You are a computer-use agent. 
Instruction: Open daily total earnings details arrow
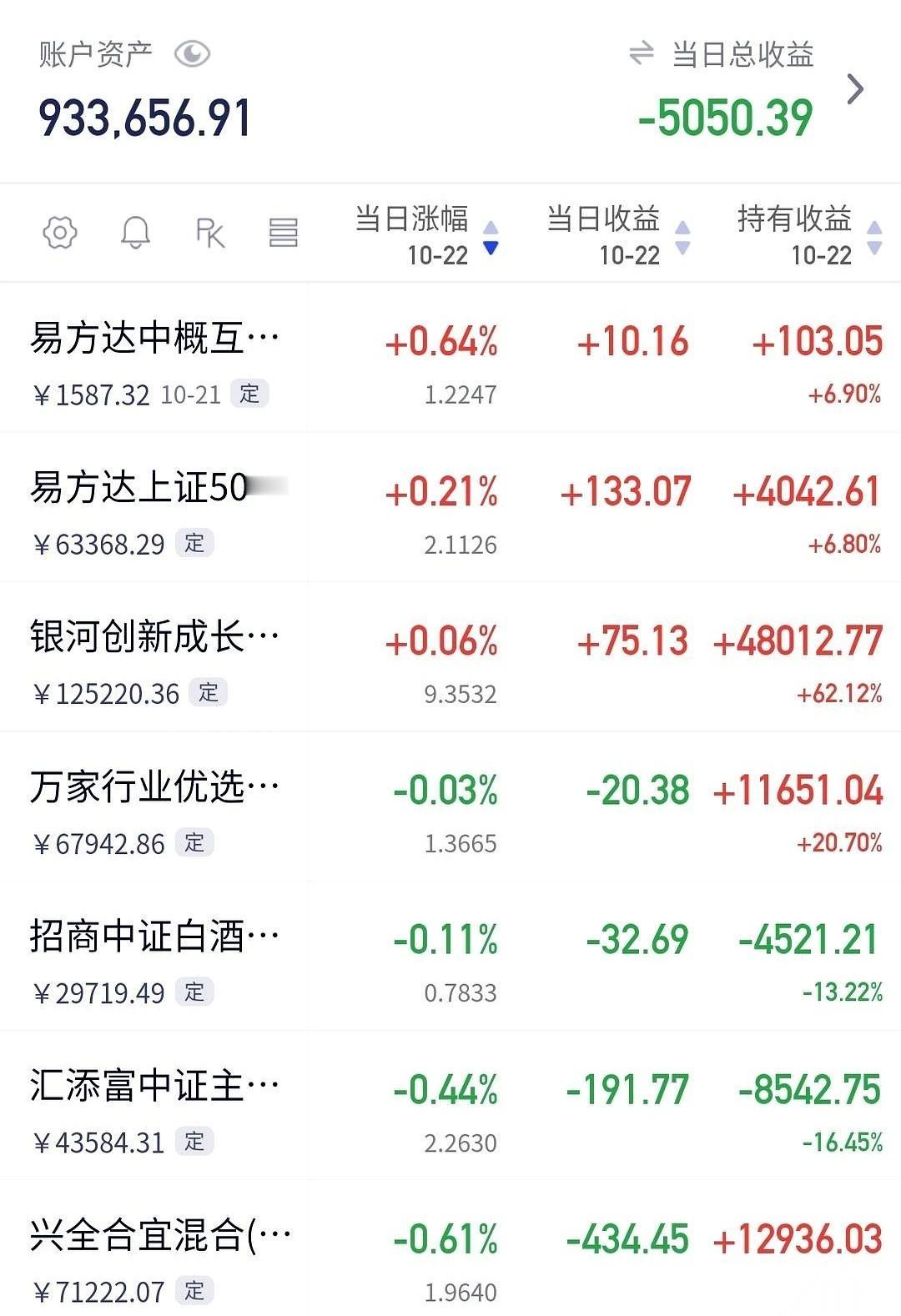coord(855,89)
